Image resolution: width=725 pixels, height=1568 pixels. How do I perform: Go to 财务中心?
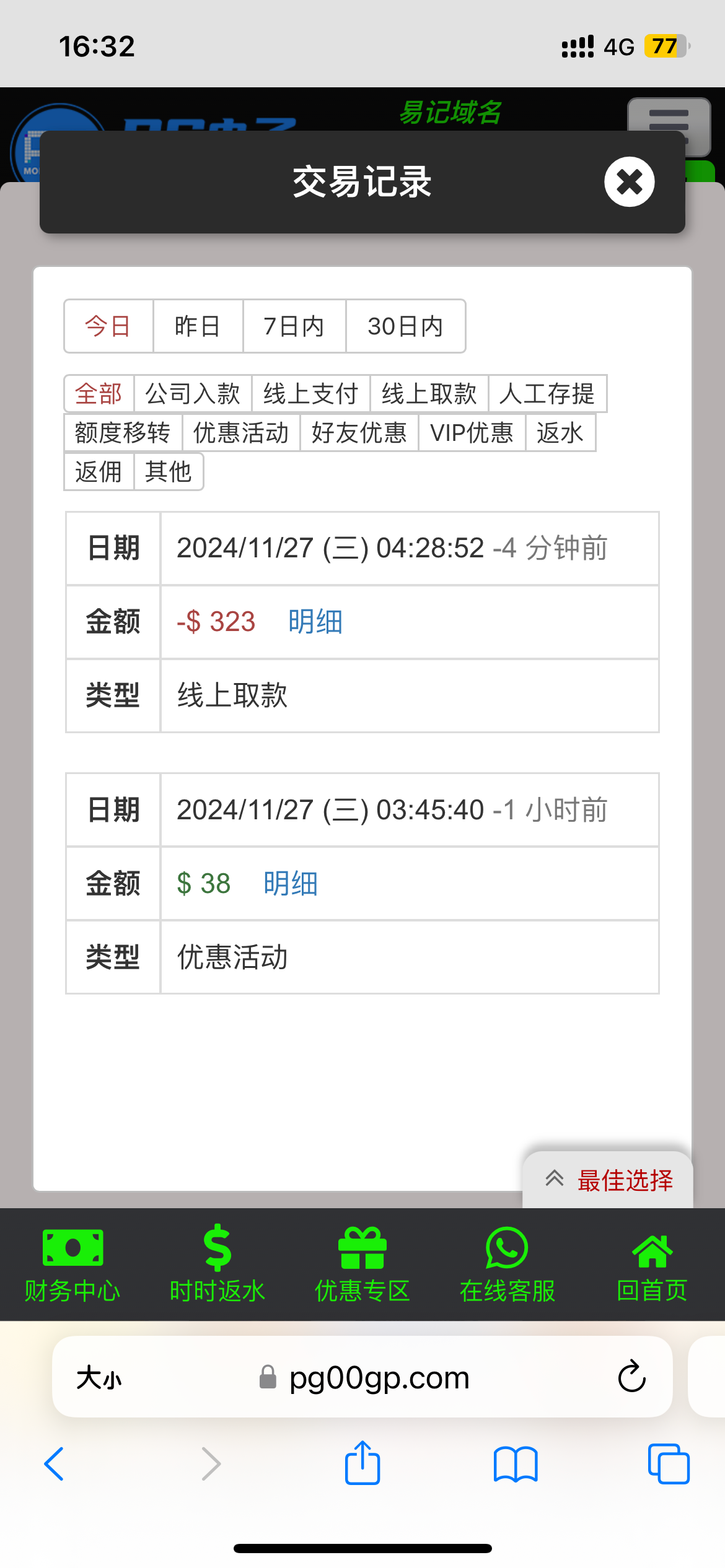(x=72, y=1265)
